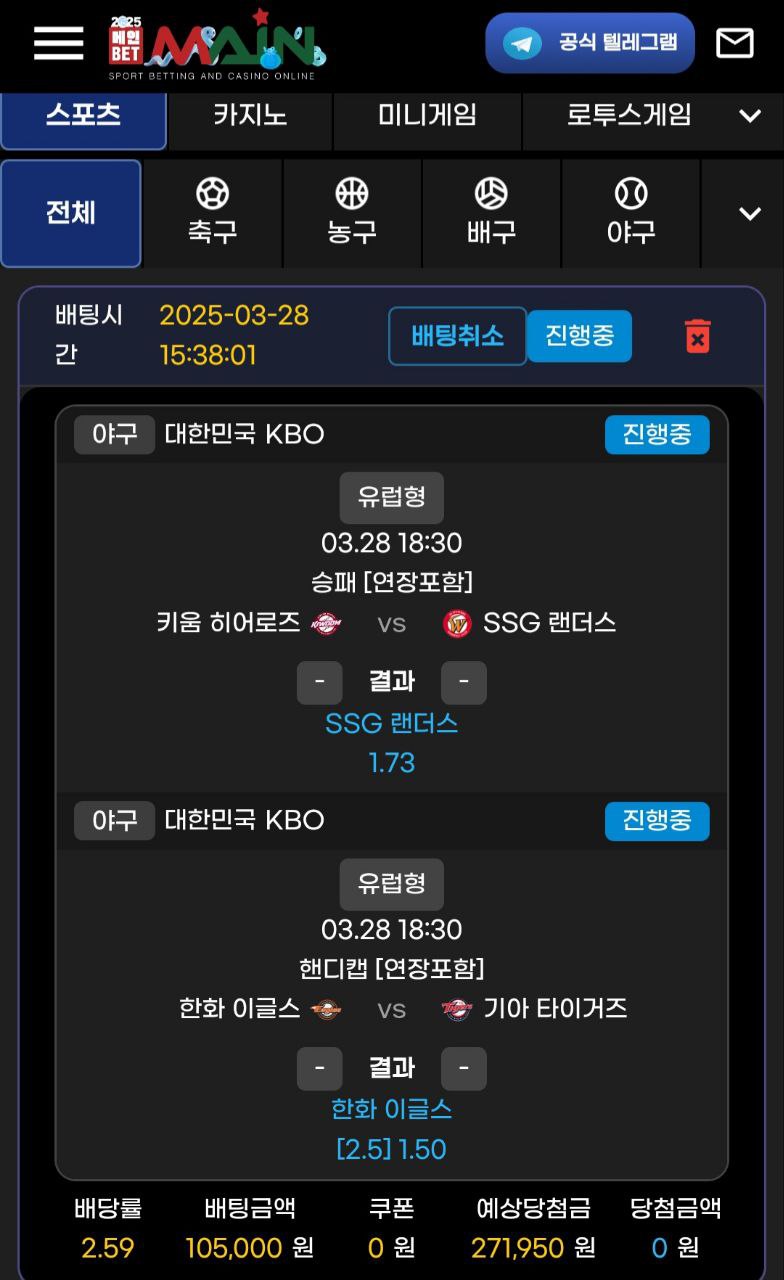Select the 전체 sports filter
Image resolution: width=784 pixels, height=1280 pixels.
tap(71, 213)
